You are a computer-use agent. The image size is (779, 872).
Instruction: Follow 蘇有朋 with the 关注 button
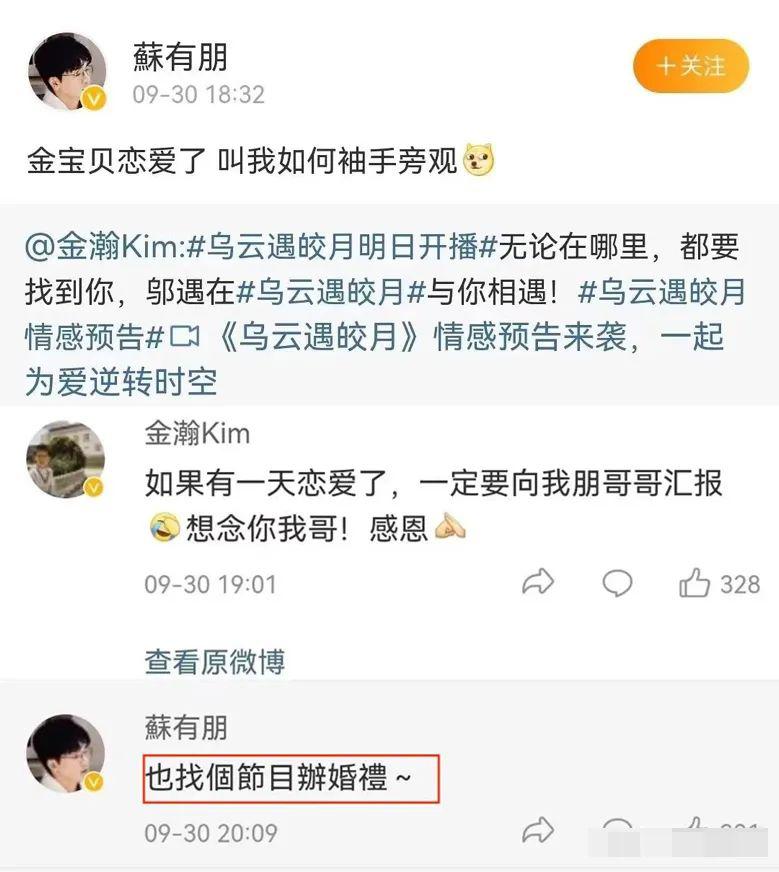coord(690,66)
